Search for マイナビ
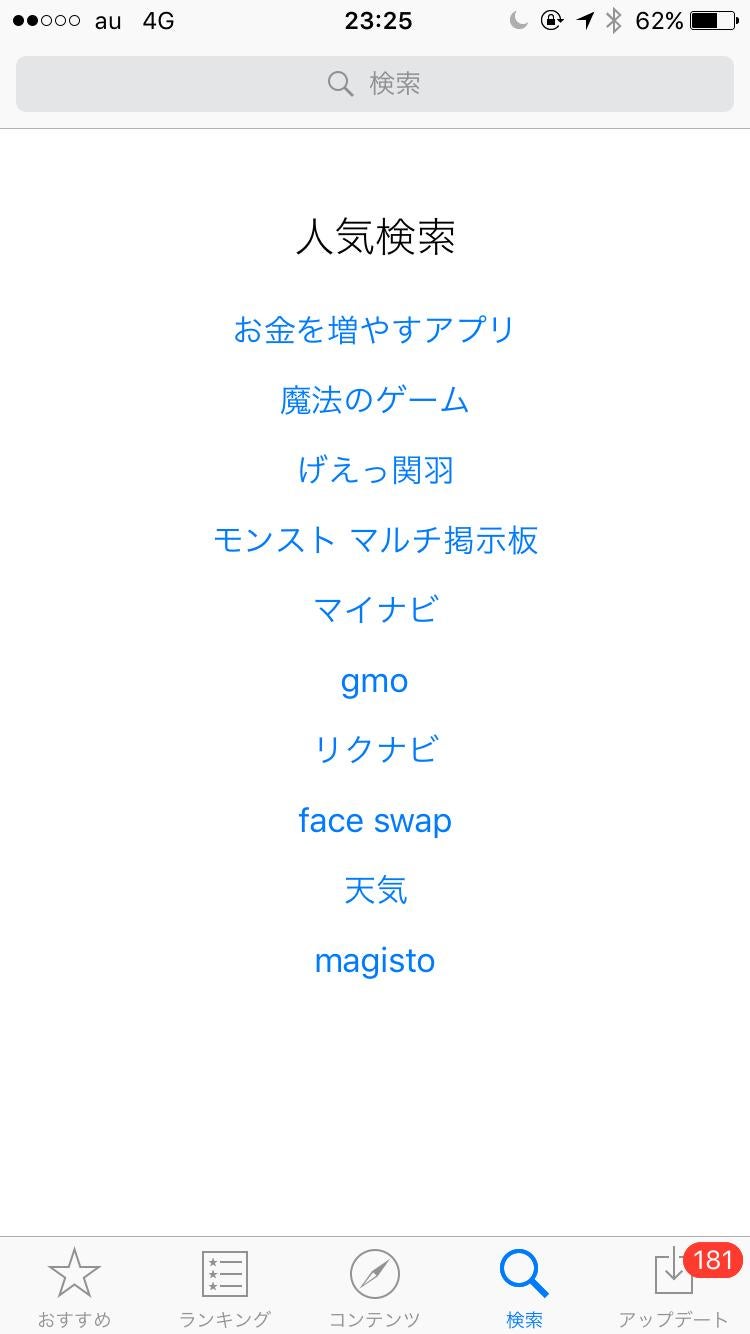Viewport: 750px width, 1334px height. coord(375,610)
